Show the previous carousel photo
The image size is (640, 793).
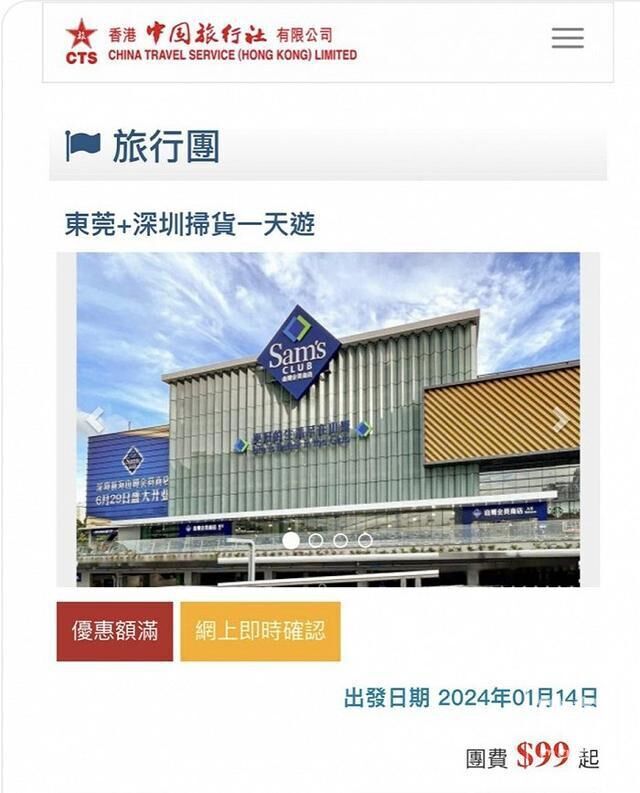coord(95,420)
